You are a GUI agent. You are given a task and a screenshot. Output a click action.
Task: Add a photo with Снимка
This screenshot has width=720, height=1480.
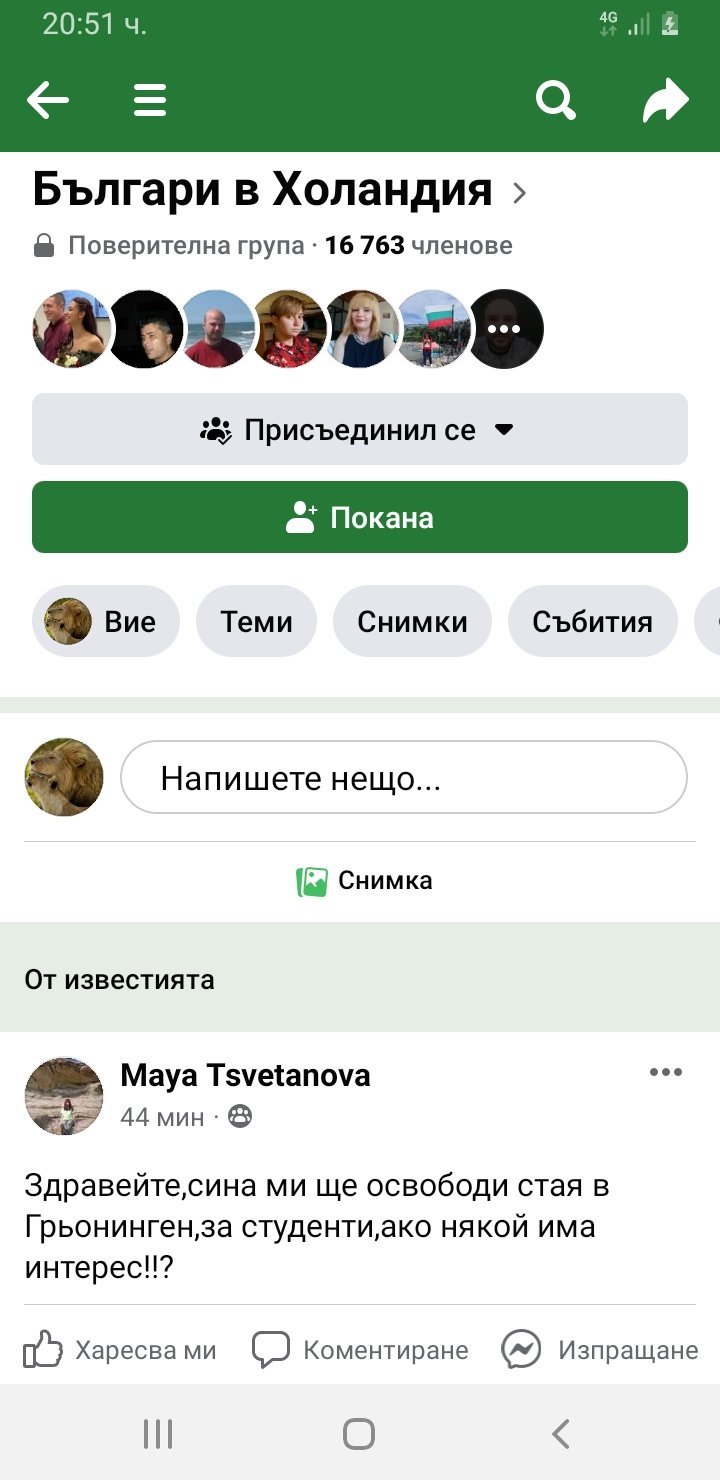[365, 881]
